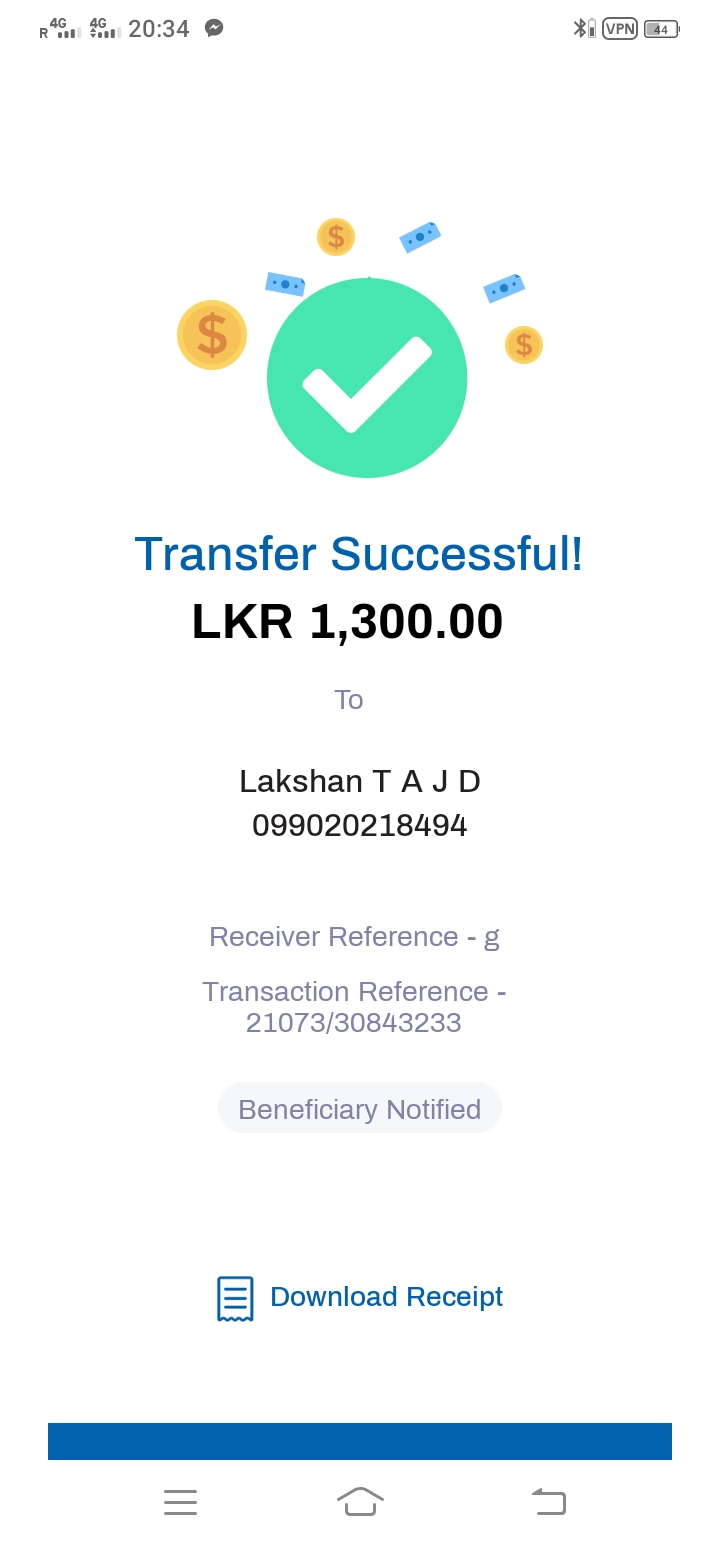Go to the phone's home screen
This screenshot has height=1544, width=720.
(360, 1501)
